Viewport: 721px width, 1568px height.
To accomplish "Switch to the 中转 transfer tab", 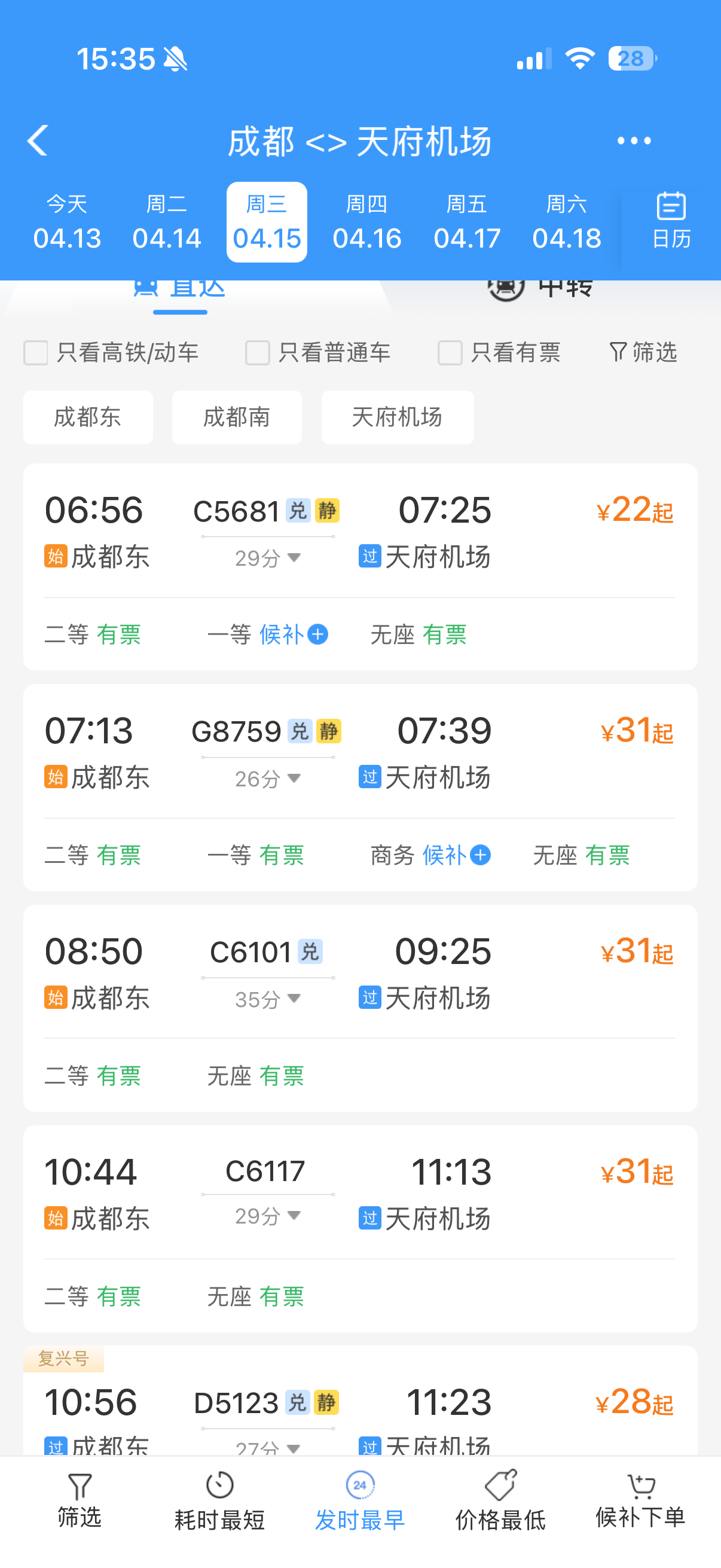I will click(542, 287).
